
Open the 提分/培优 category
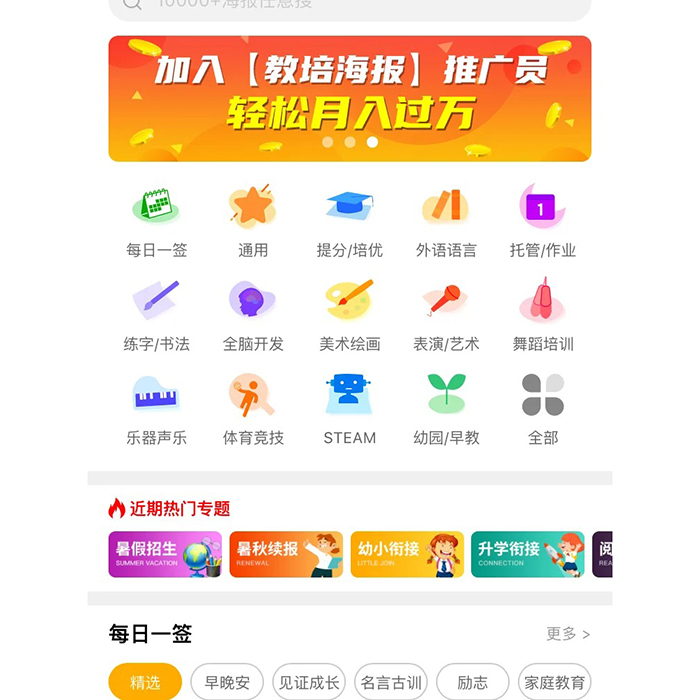[349, 220]
